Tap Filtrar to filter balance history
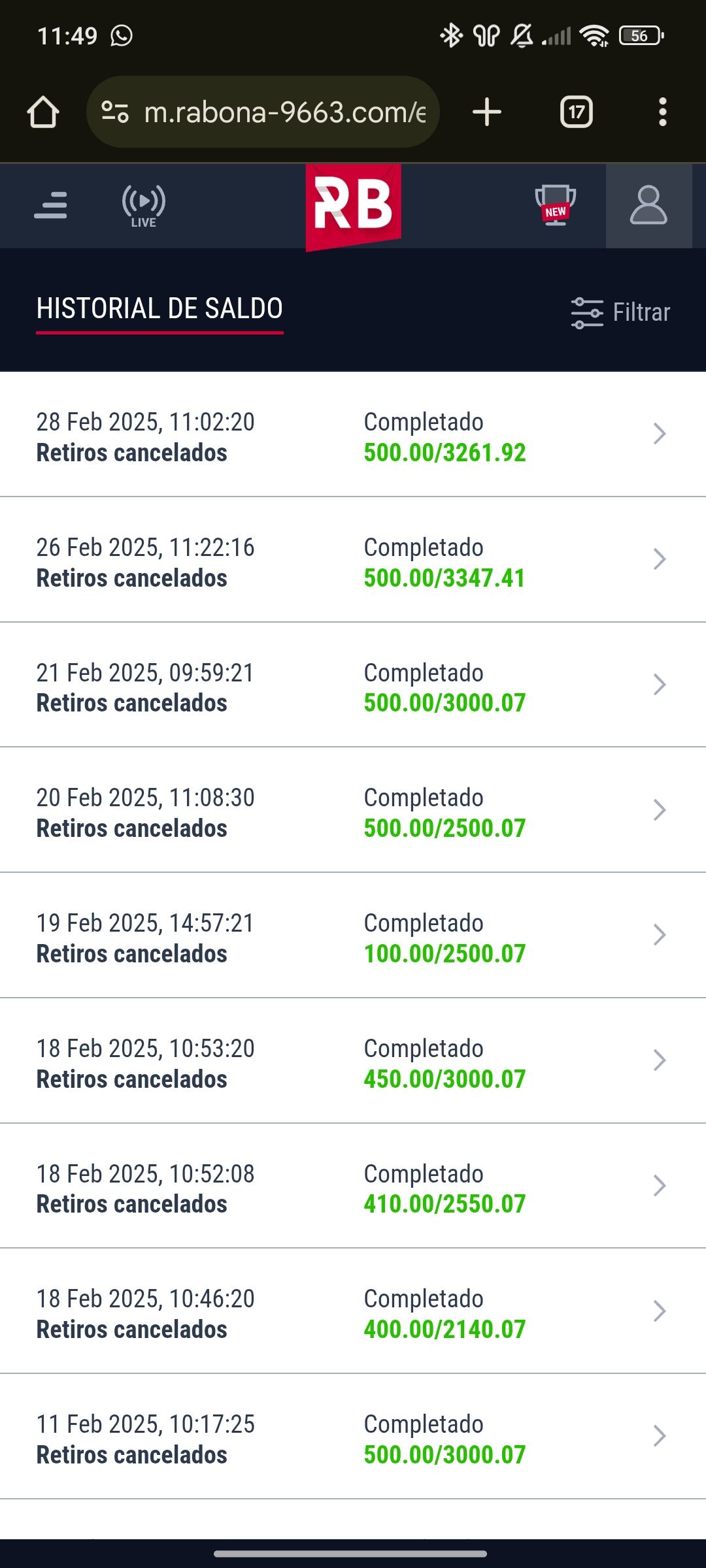Image resolution: width=706 pixels, height=1568 pixels. [x=620, y=312]
